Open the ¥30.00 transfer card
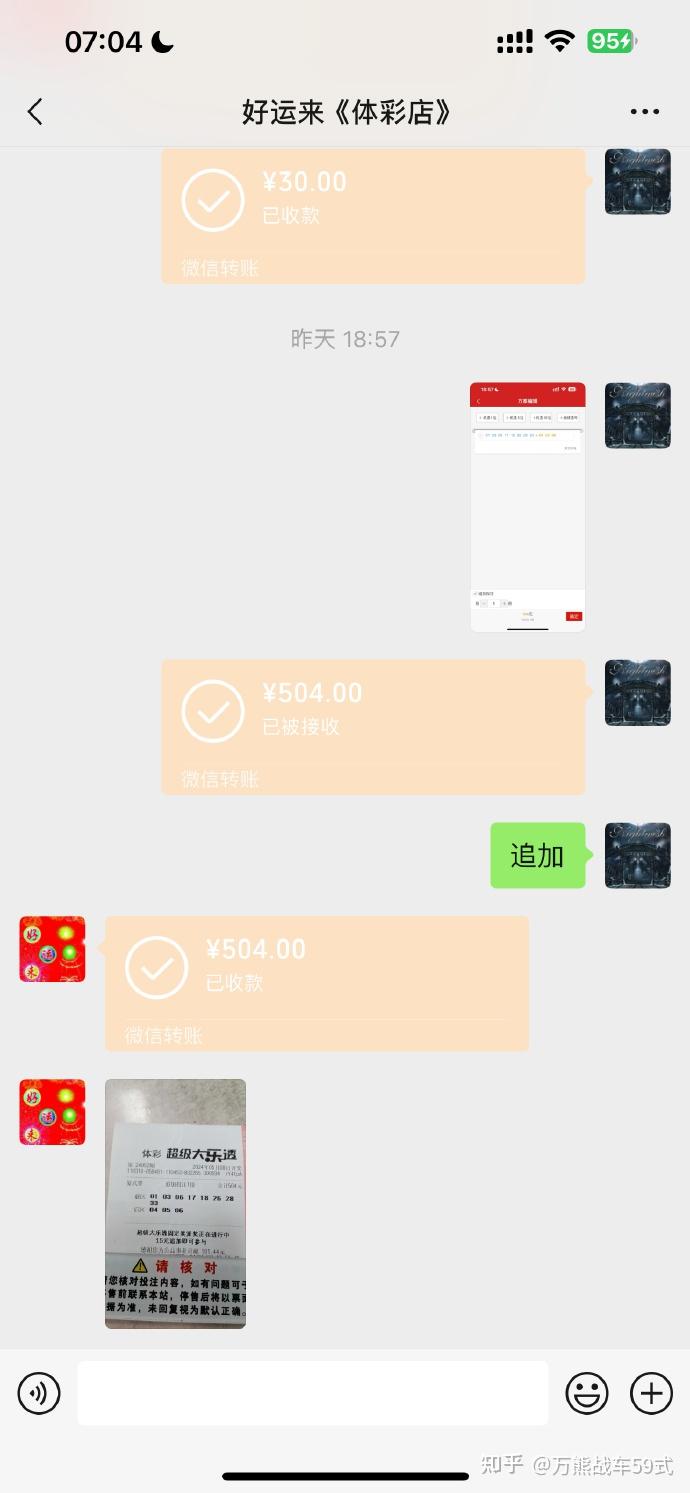 [373, 215]
